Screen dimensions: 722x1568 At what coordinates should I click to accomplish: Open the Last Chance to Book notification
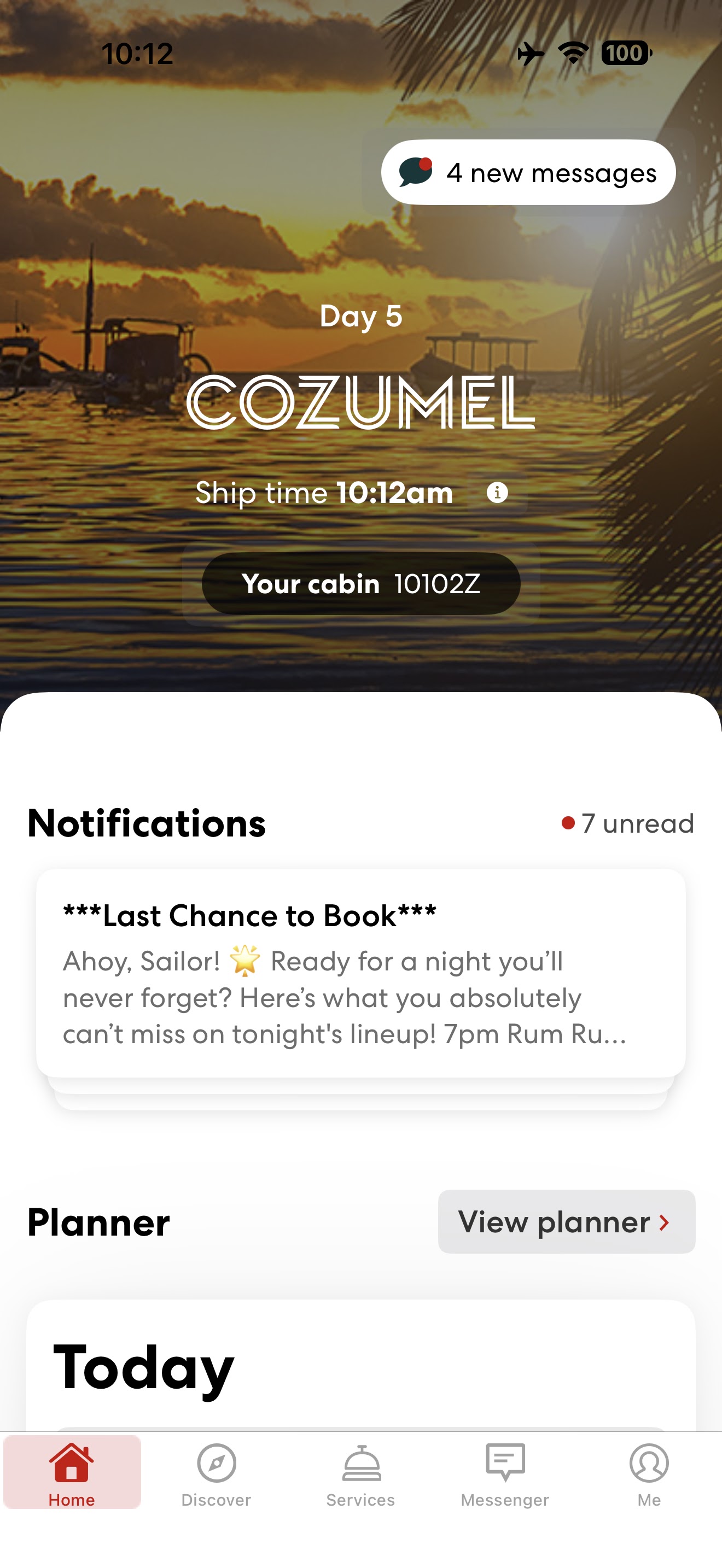[360, 973]
